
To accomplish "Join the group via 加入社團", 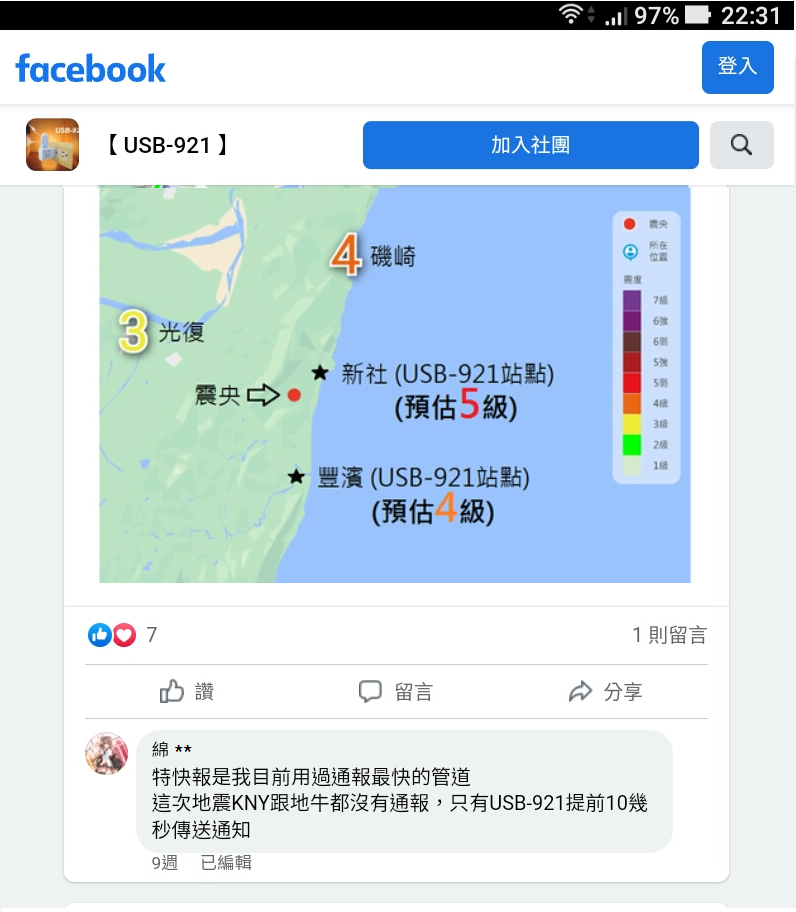I will (530, 145).
